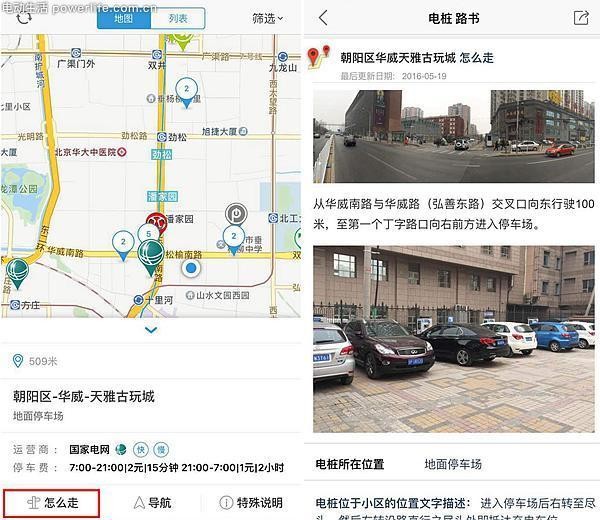600x520 pixels.
Task: Tap the red charging station marker near 潘家园
Action: [x=156, y=222]
